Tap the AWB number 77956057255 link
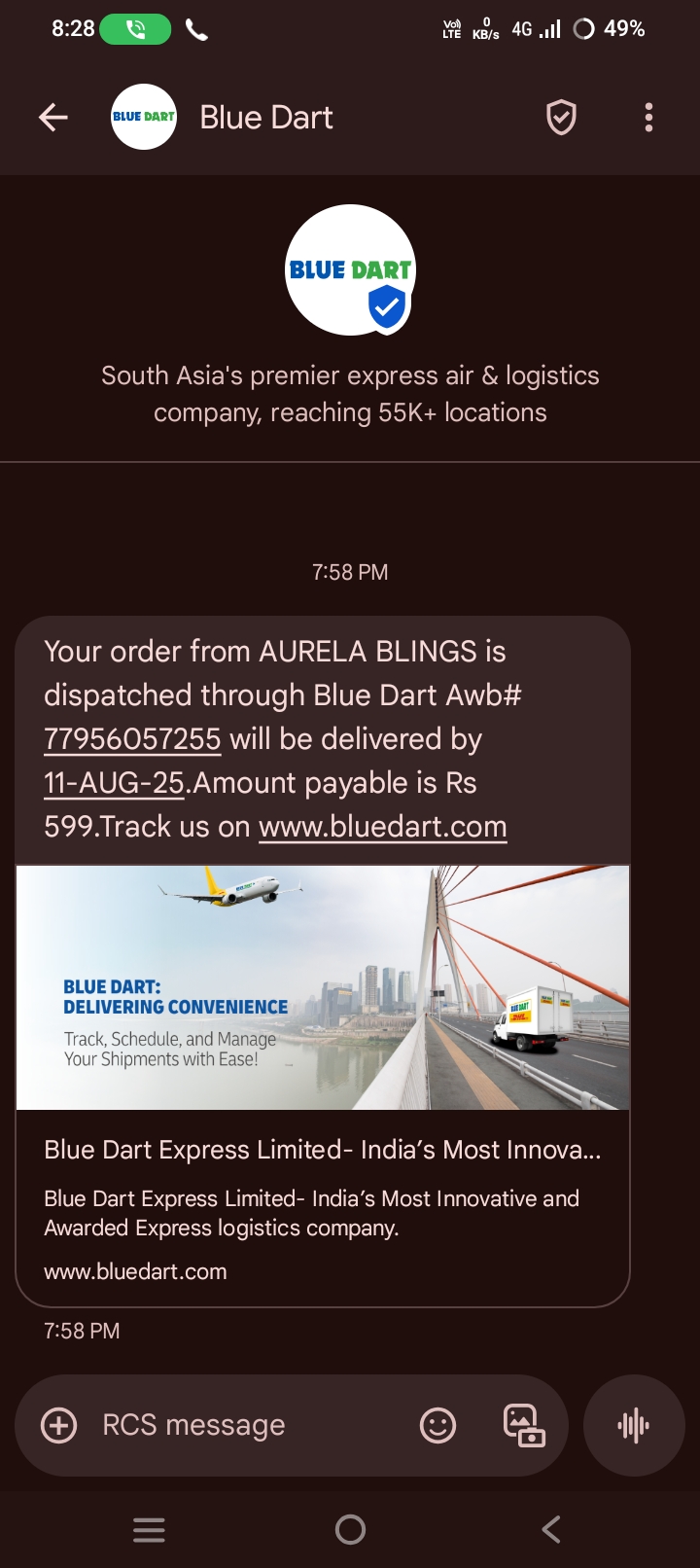Image resolution: width=700 pixels, height=1568 pixels. point(132,739)
